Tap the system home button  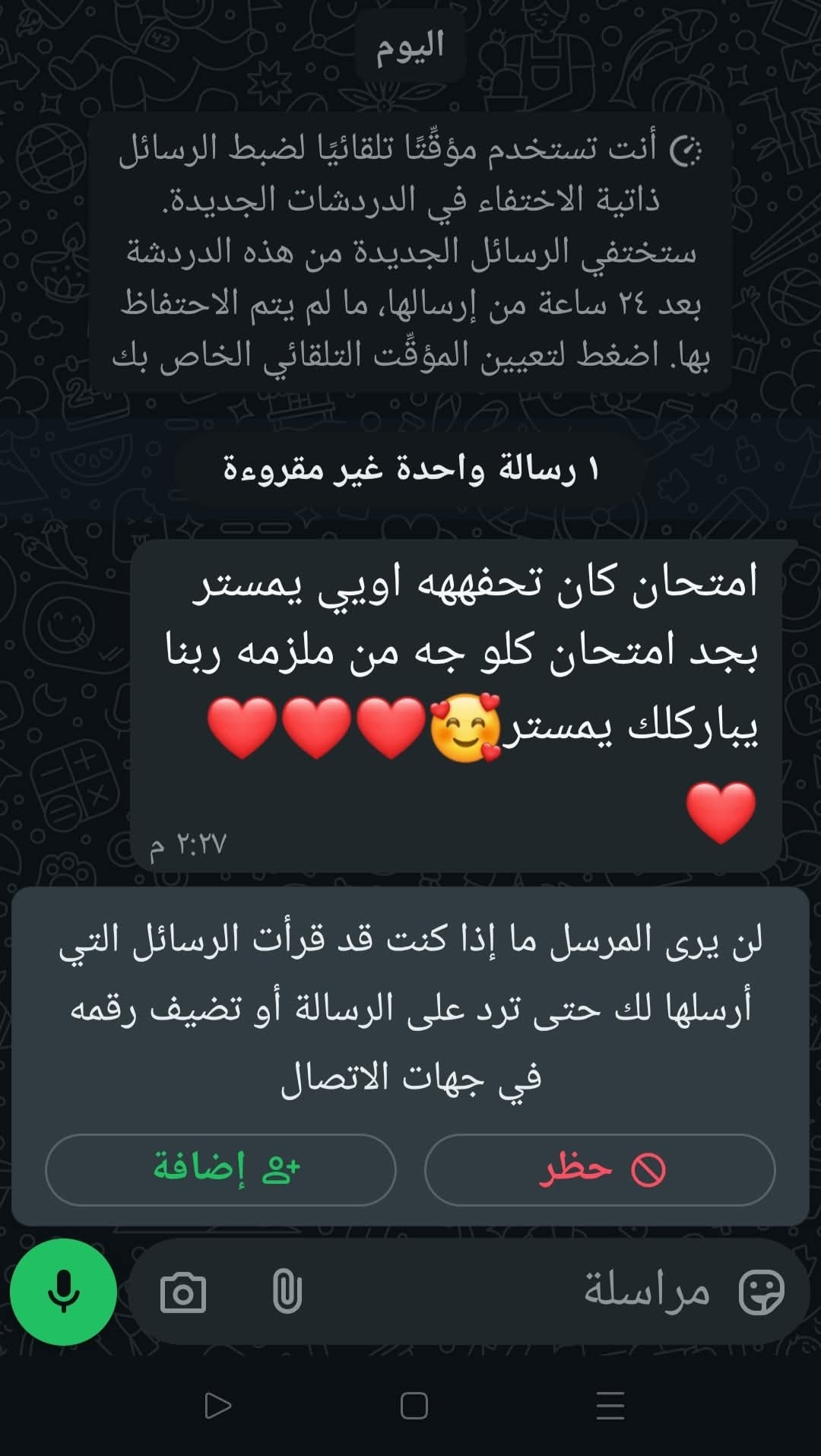pyautogui.click(x=414, y=1406)
